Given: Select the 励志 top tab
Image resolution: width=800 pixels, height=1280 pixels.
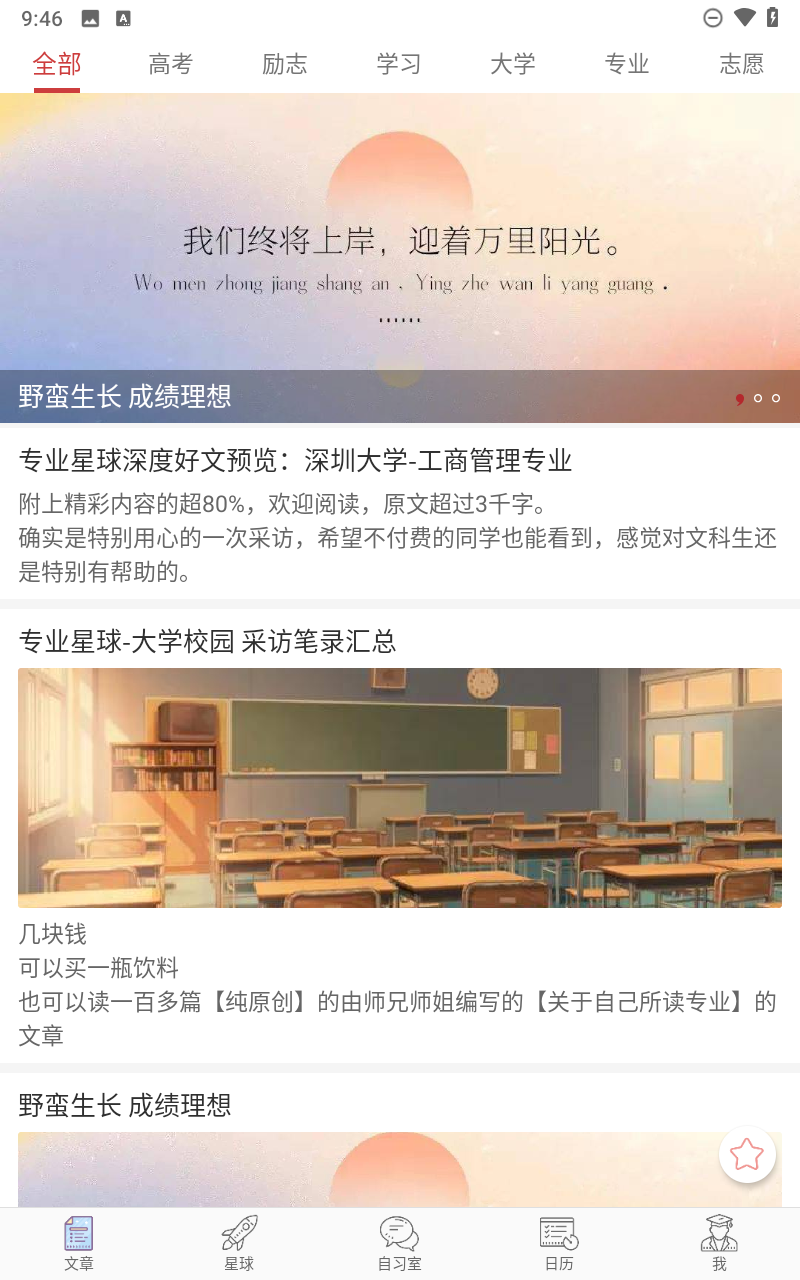Looking at the screenshot, I should [x=285, y=64].
